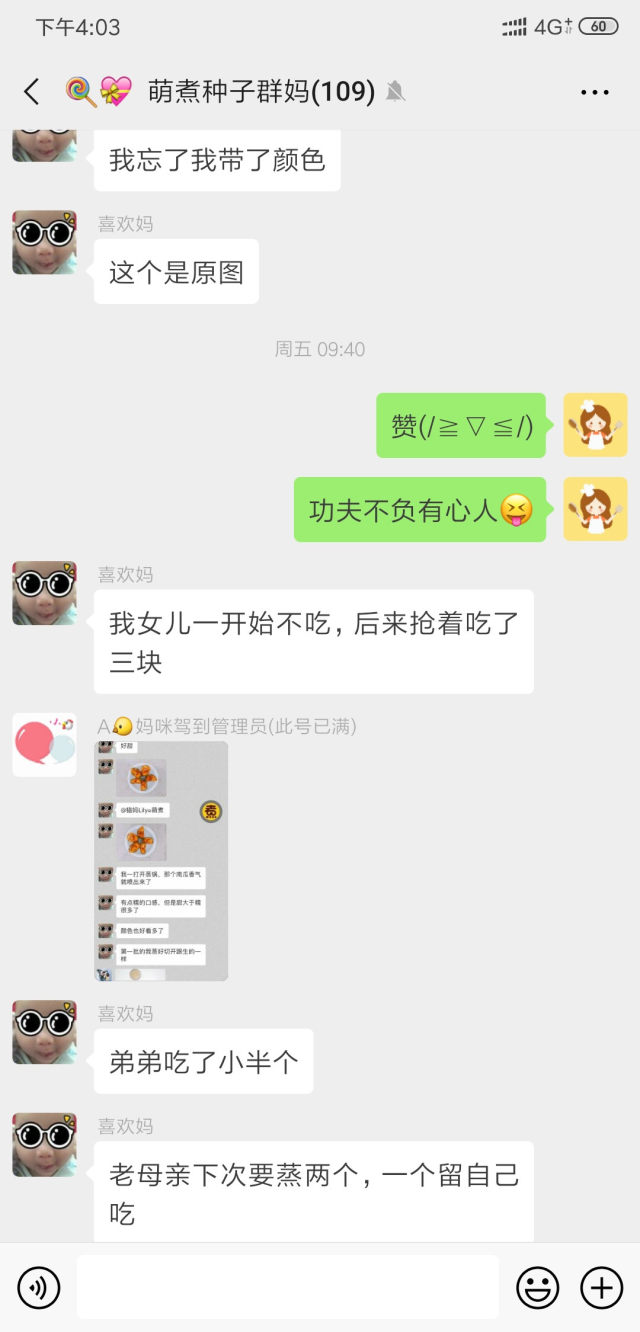Open 喜欢妈's avatar next to 这个是原图
This screenshot has height=1332, width=640.
(x=44, y=243)
